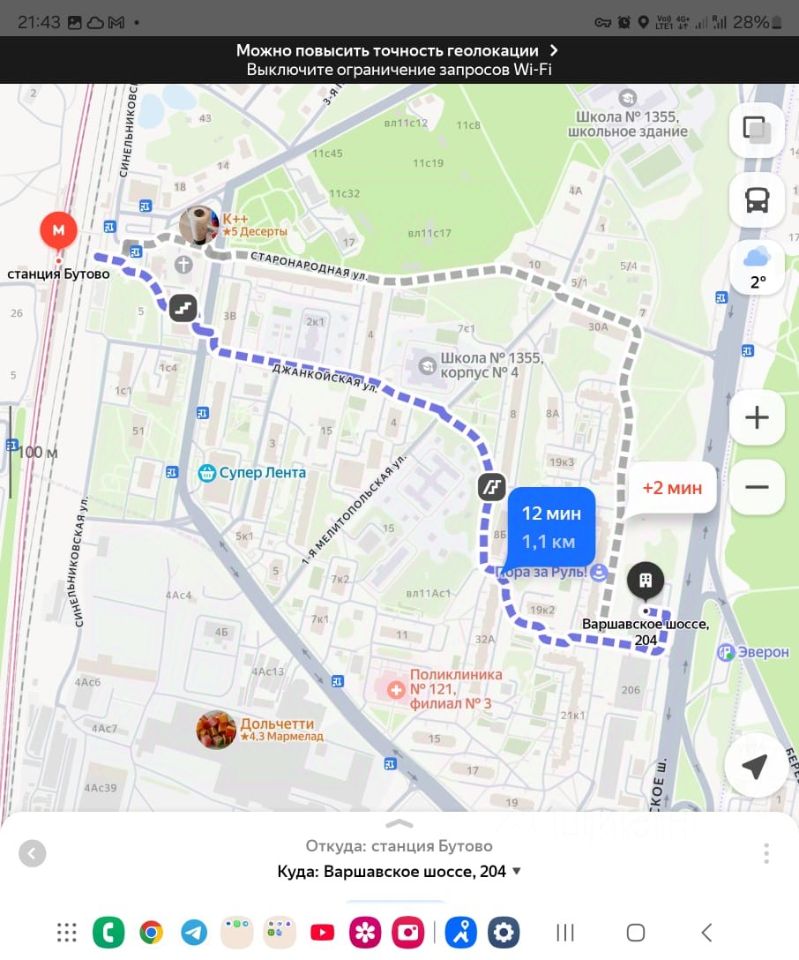Open the map layers button
Screen dimensions: 799x960
(756, 130)
